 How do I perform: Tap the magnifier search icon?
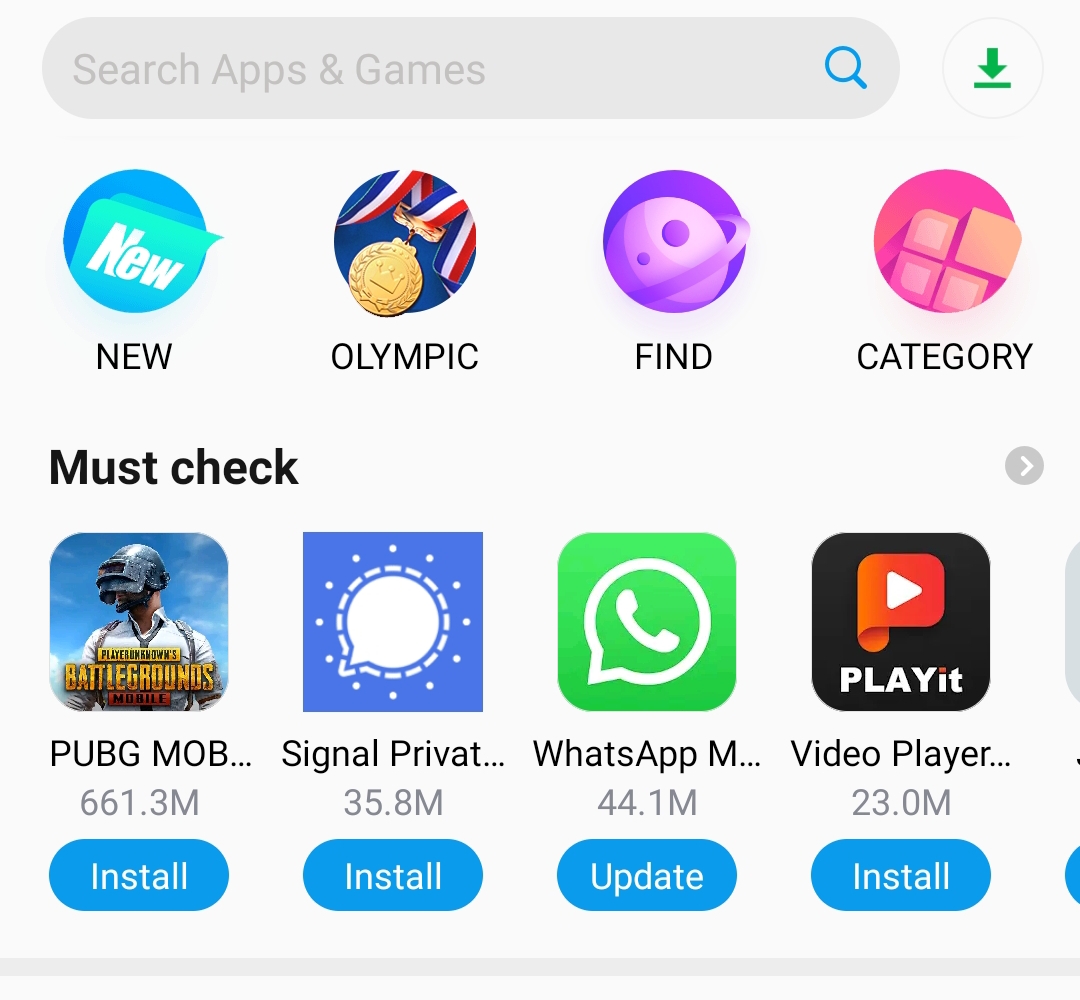pyautogui.click(x=845, y=69)
